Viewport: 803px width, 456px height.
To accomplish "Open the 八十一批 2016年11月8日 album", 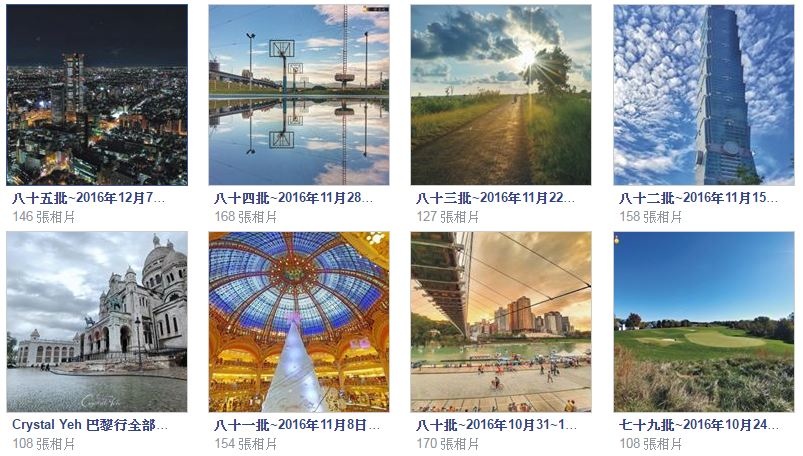I will click(298, 322).
